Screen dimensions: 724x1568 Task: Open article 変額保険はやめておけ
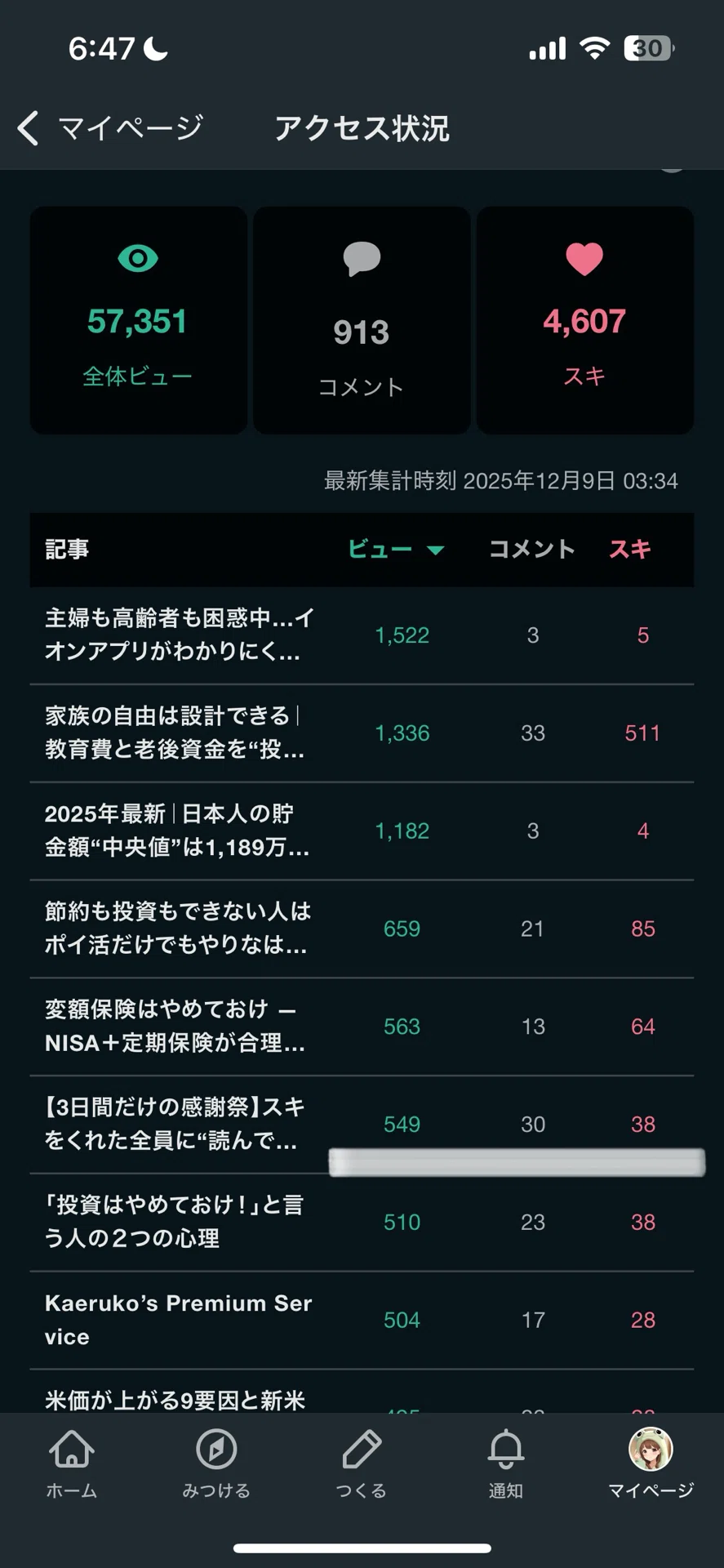coord(362,1027)
